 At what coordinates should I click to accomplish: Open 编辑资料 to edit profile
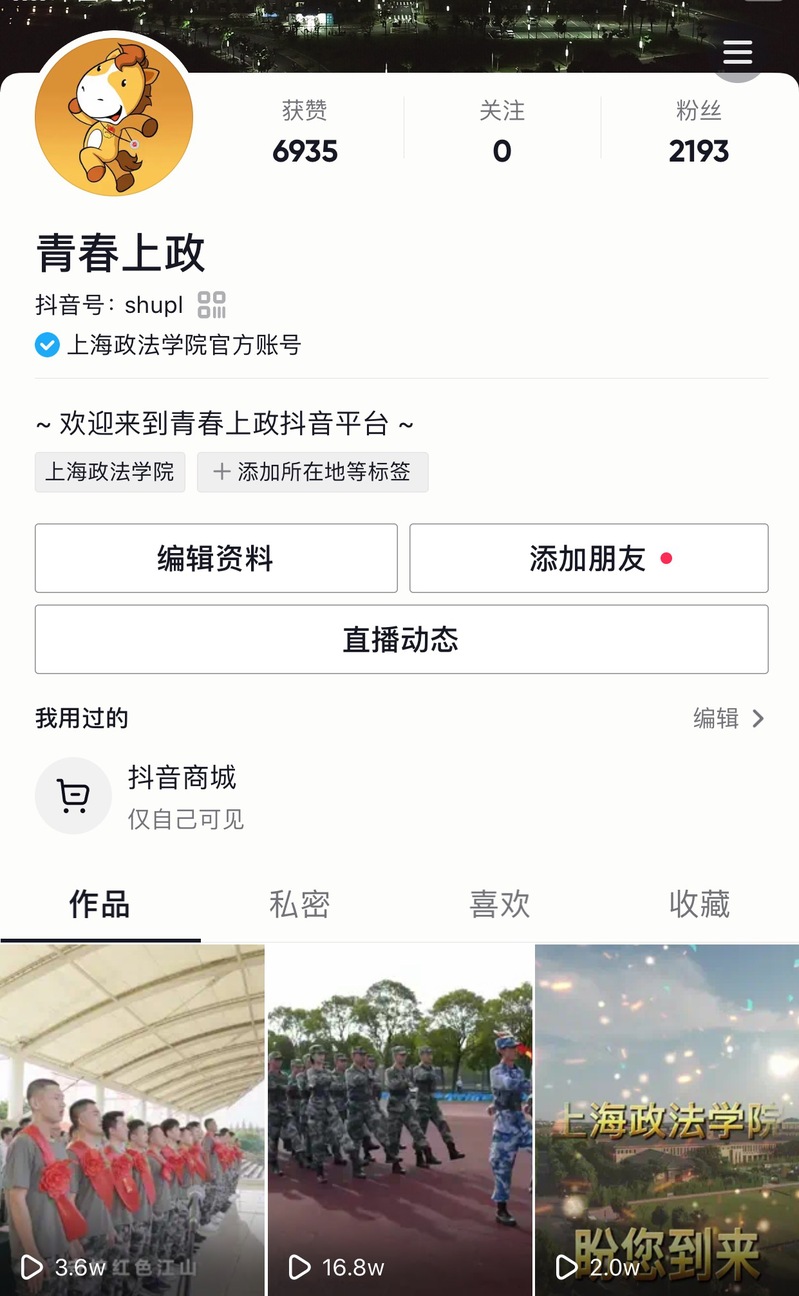coord(216,558)
